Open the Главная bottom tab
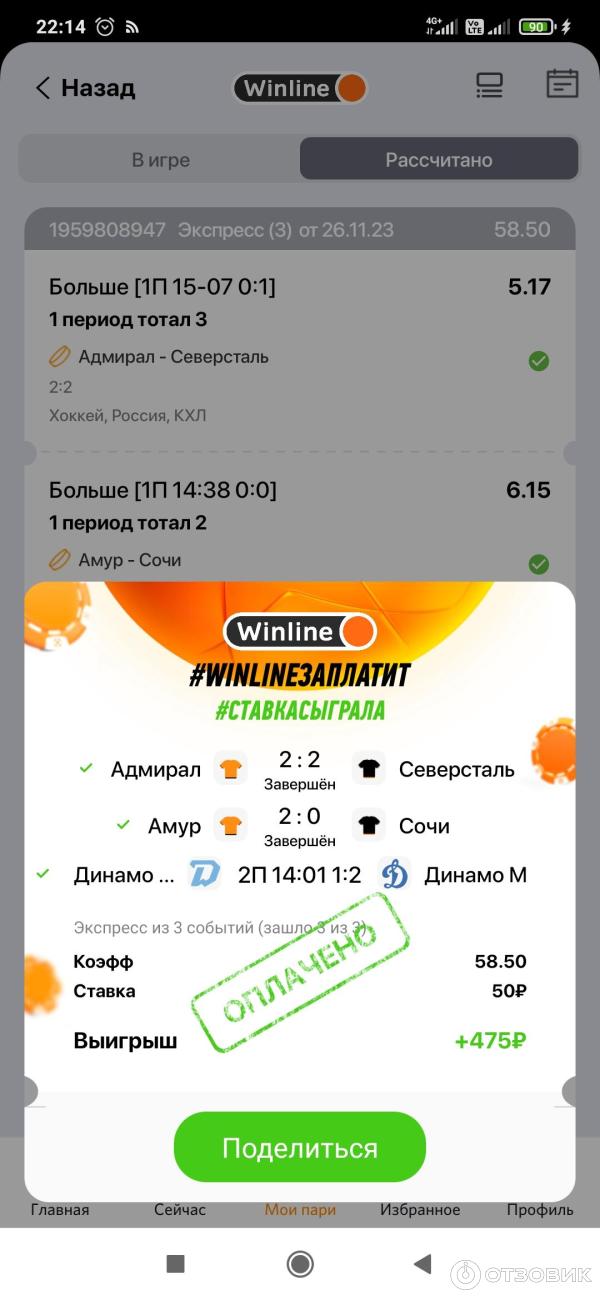600x1300 pixels. click(60, 1209)
